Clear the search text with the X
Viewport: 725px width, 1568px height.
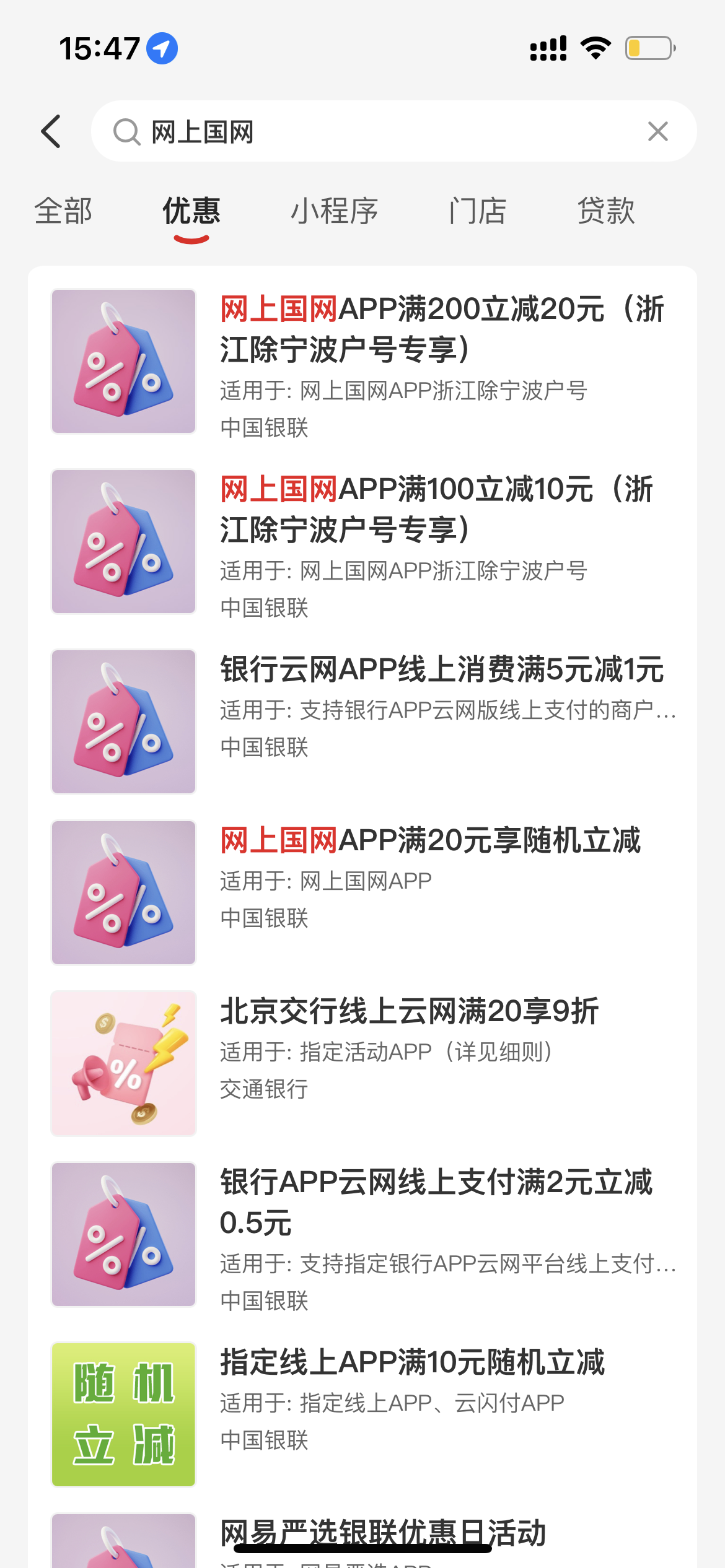pos(657,131)
